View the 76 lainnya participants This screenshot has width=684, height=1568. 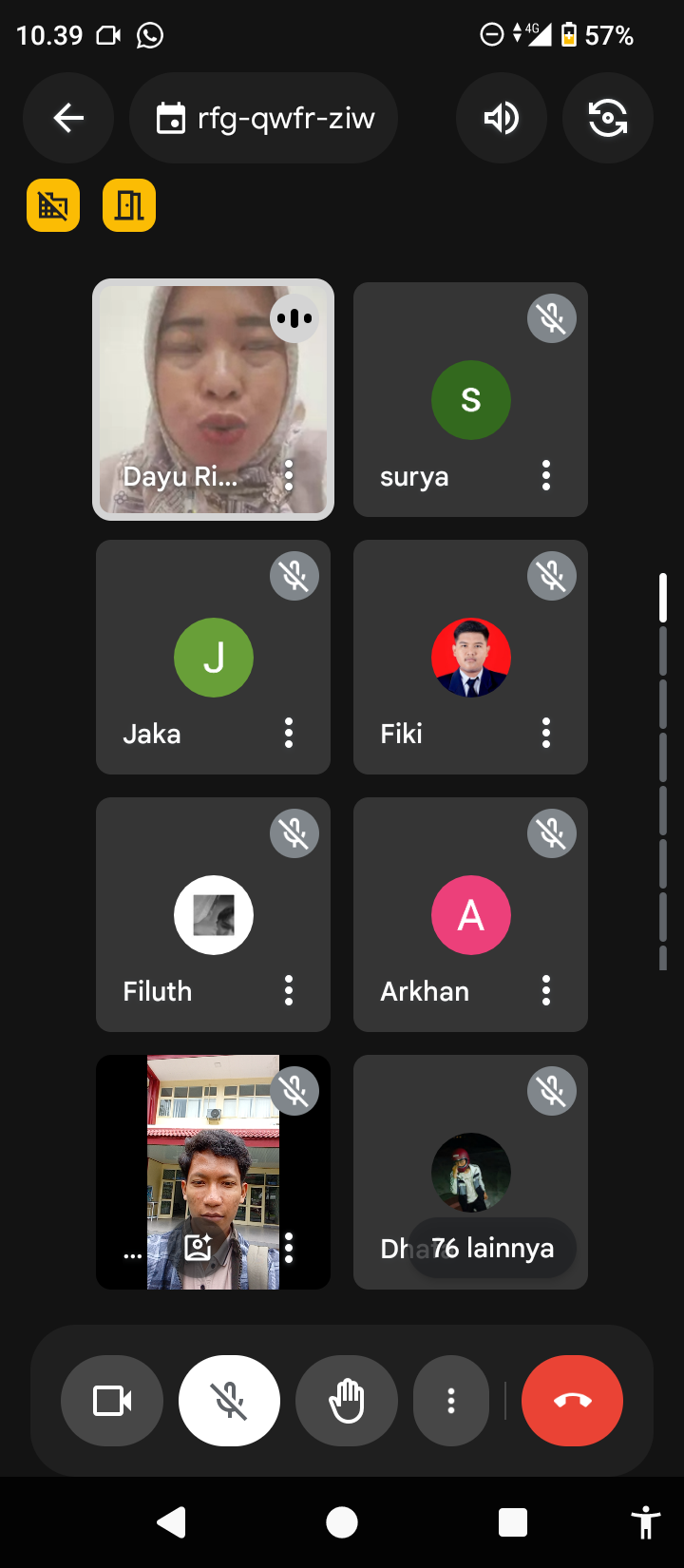click(x=492, y=1248)
